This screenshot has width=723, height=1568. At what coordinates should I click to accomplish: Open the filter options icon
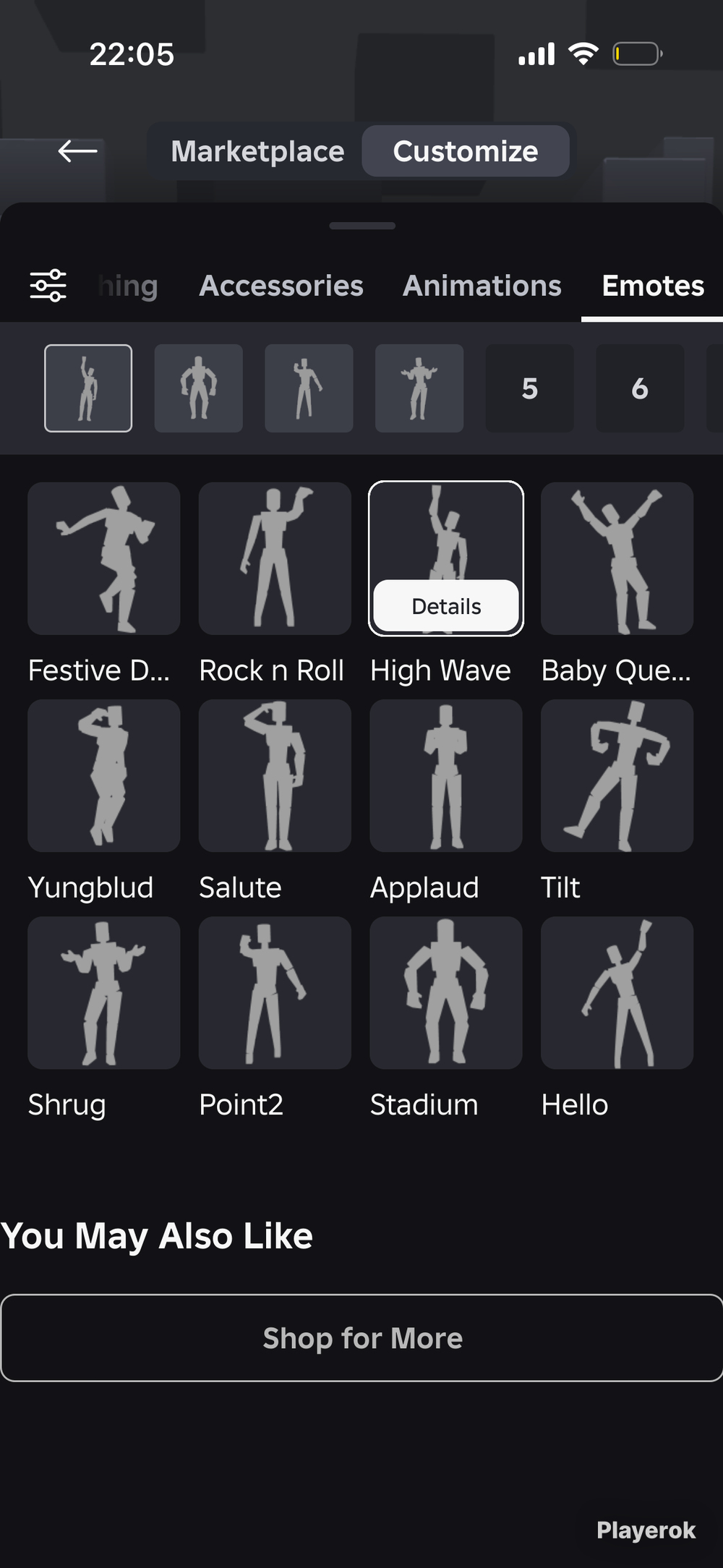[x=48, y=286]
